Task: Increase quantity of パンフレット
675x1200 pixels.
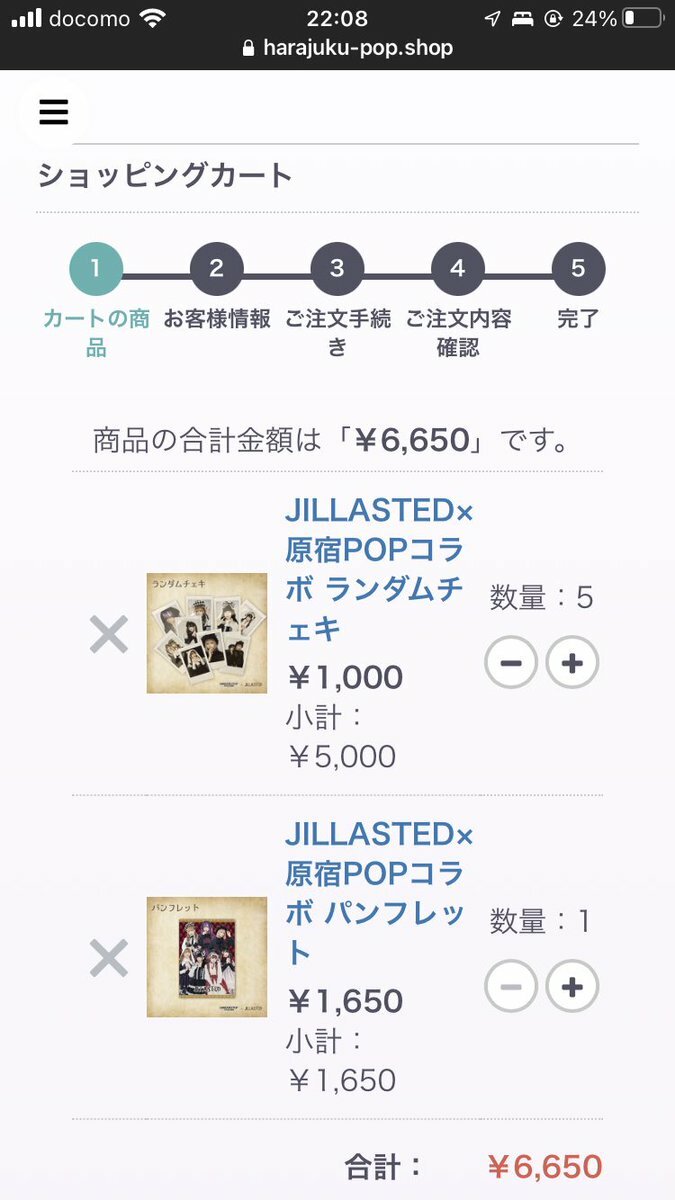Action: click(x=572, y=987)
